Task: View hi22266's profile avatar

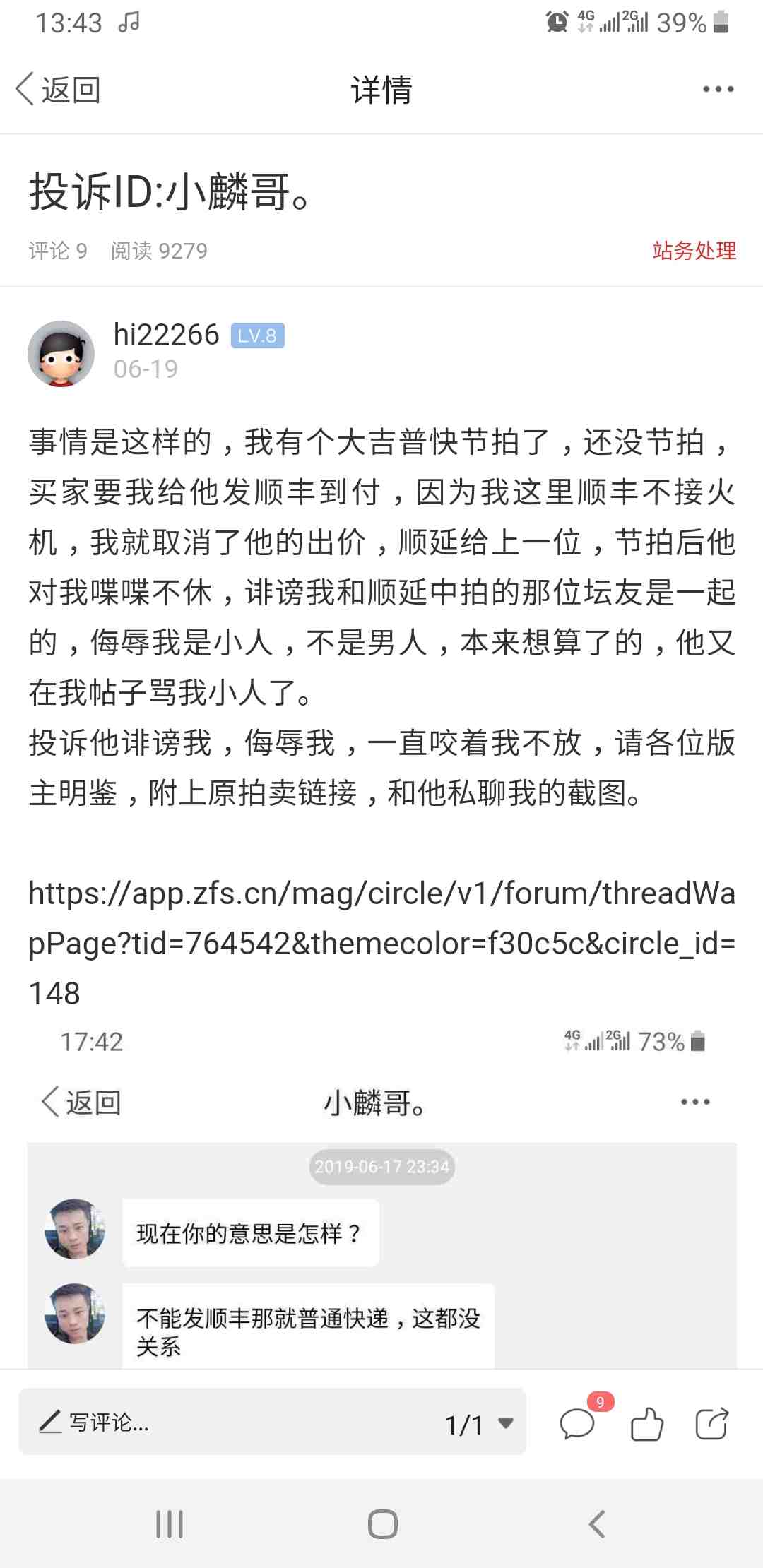Action: (61, 353)
